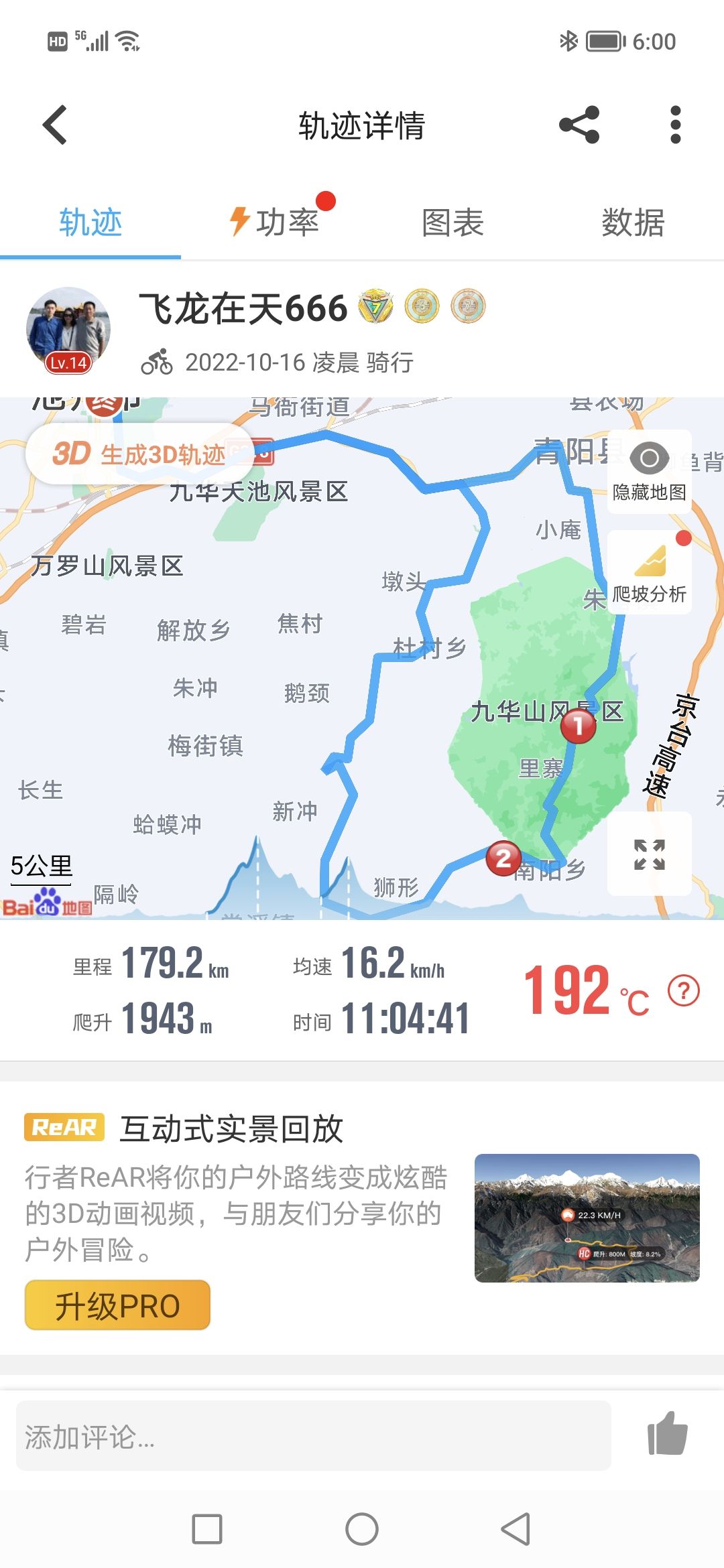Open the three-dot overflow menu
Screen dimensions: 724x1568
[x=675, y=125]
